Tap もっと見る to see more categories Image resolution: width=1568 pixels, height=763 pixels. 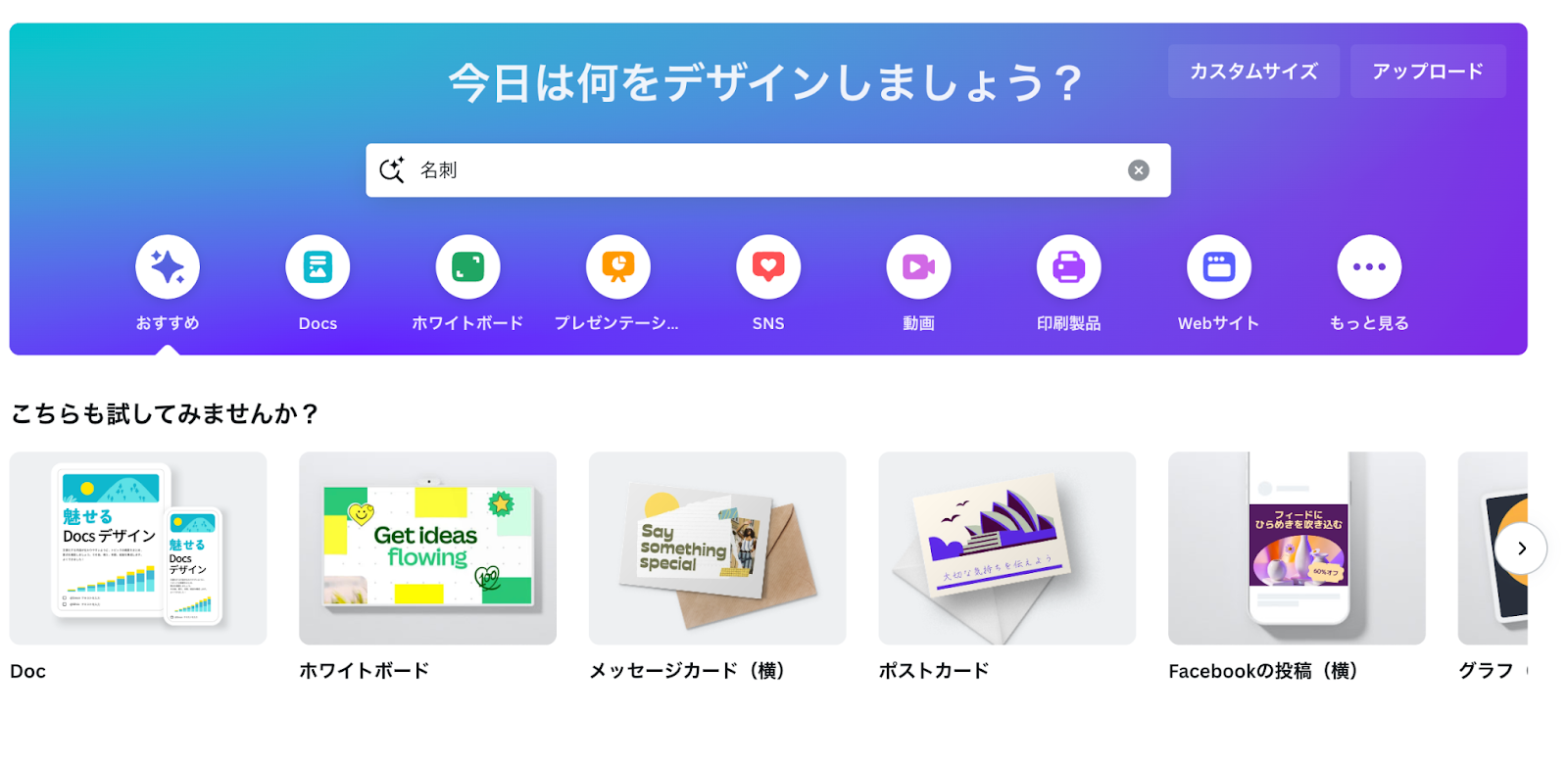1369,267
